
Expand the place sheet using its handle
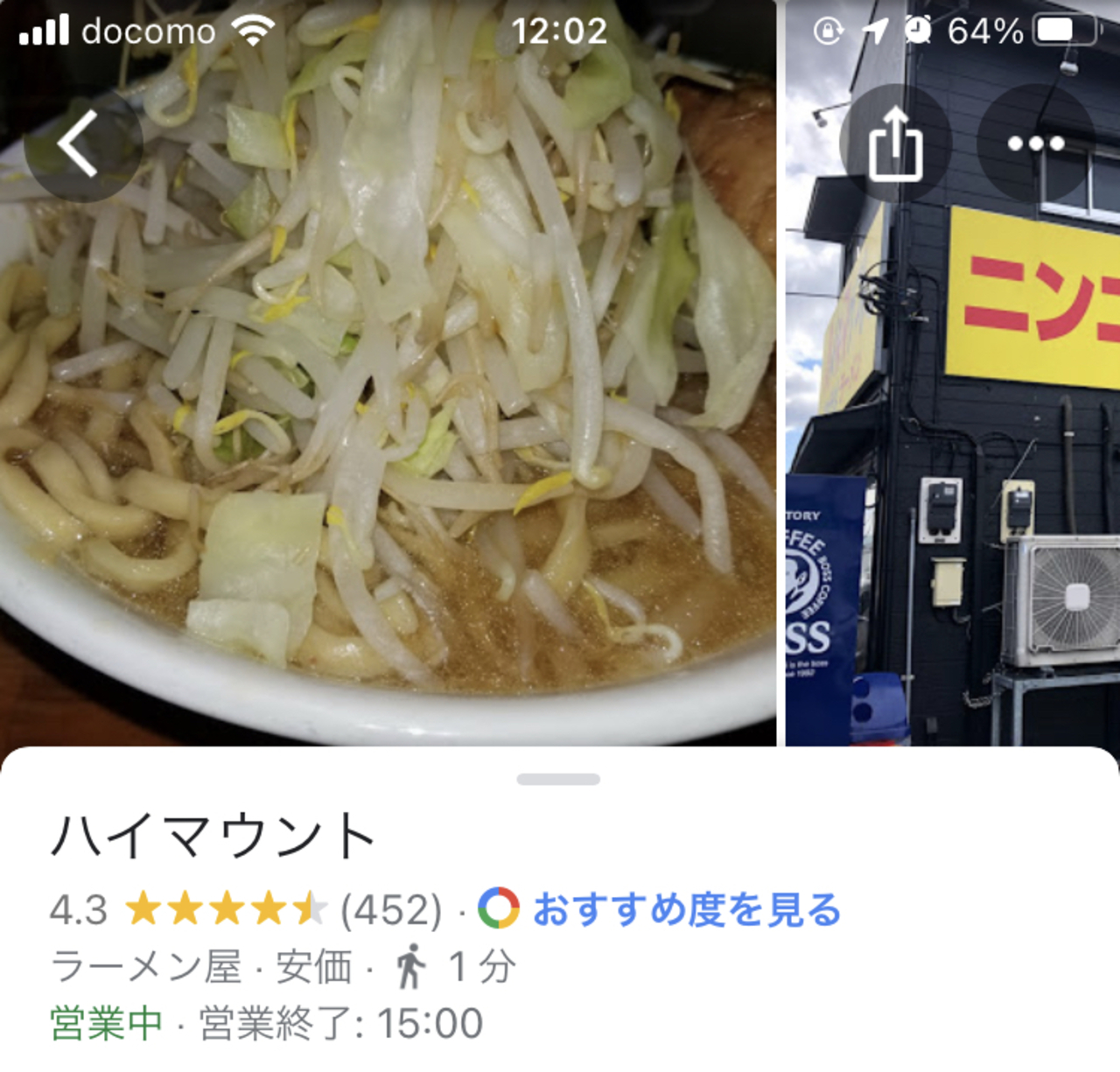[x=558, y=779]
